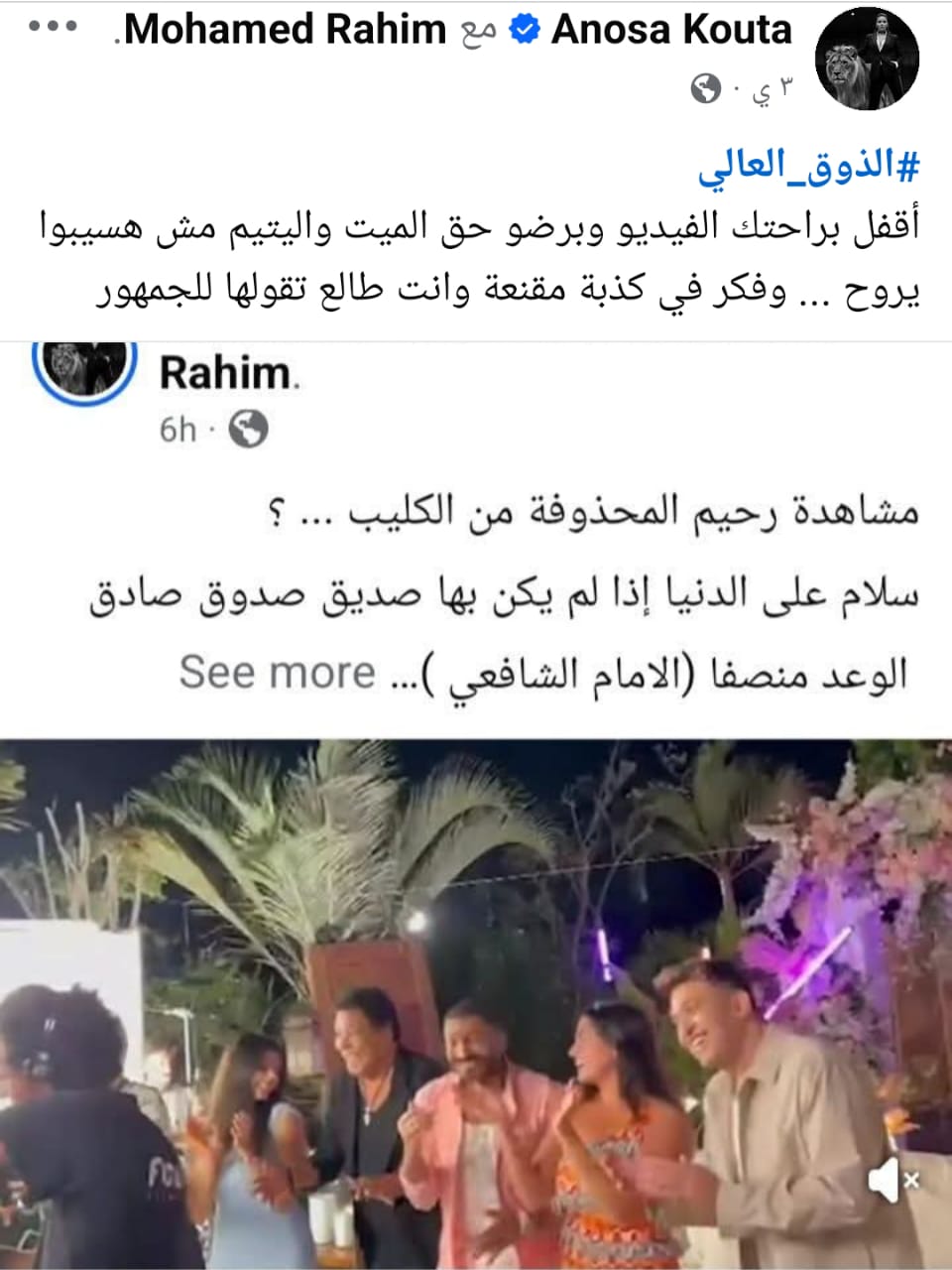Open tagged Mohamed Rahim's profile
Image resolution: width=952 pixels, height=1270 pixels.
[286, 30]
